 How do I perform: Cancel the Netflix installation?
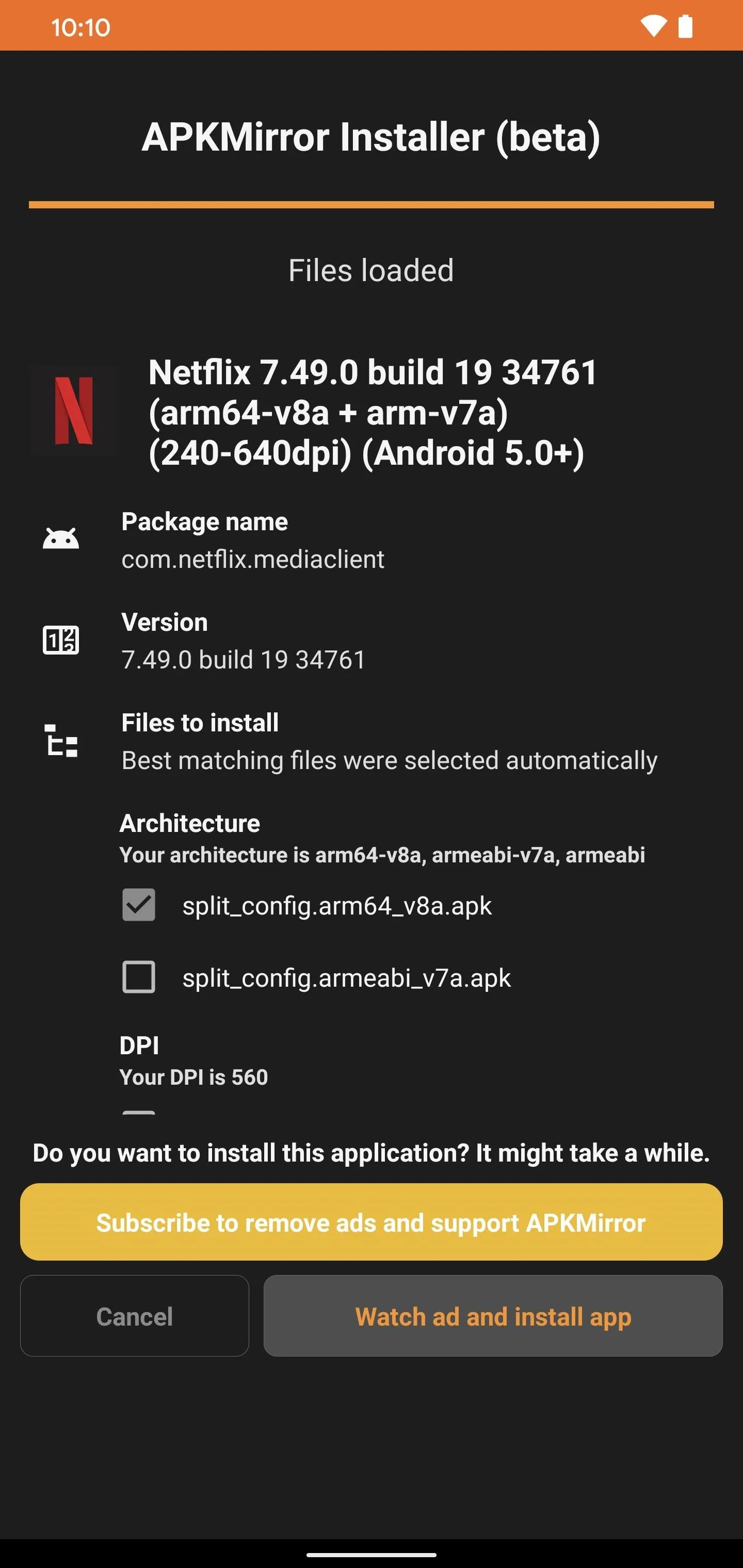[135, 1316]
